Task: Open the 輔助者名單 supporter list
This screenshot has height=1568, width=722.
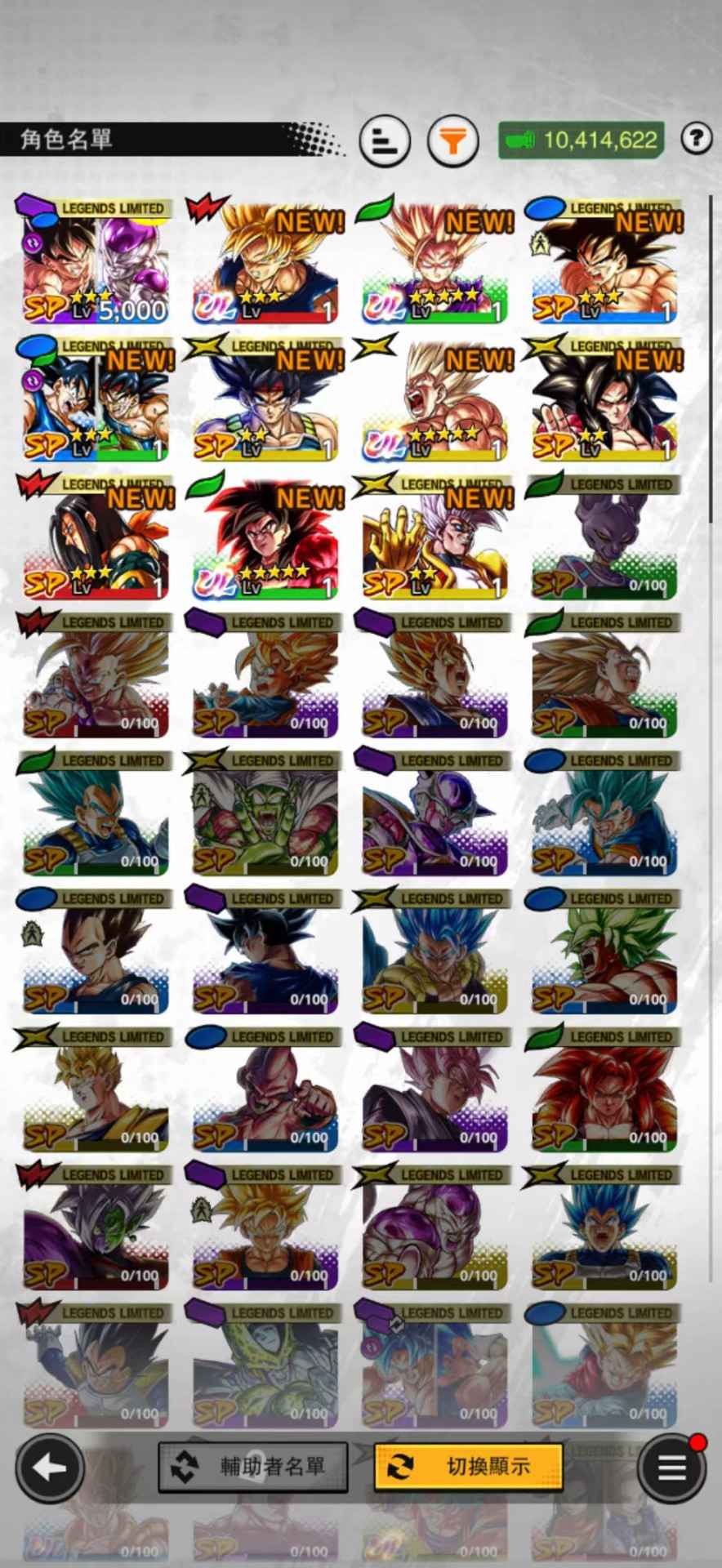Action: [253, 1467]
